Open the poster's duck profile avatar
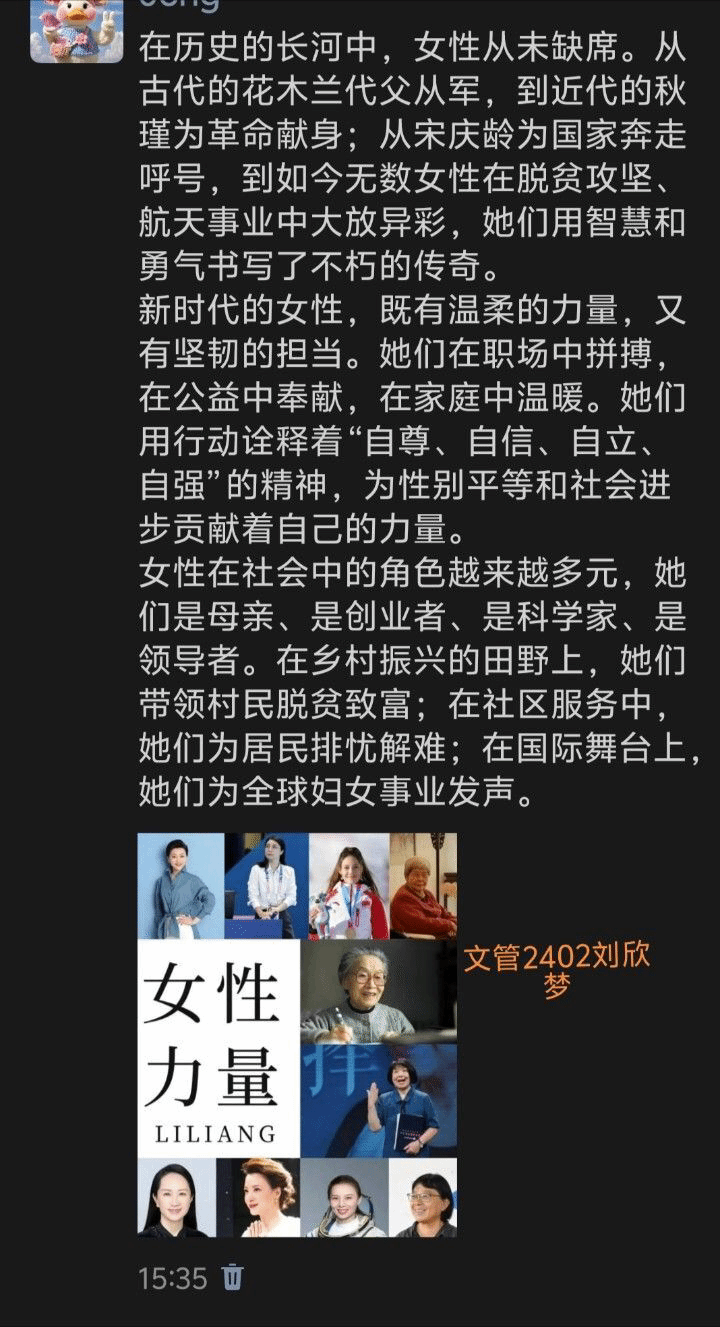This screenshot has width=720, height=1327. tap(76, 30)
